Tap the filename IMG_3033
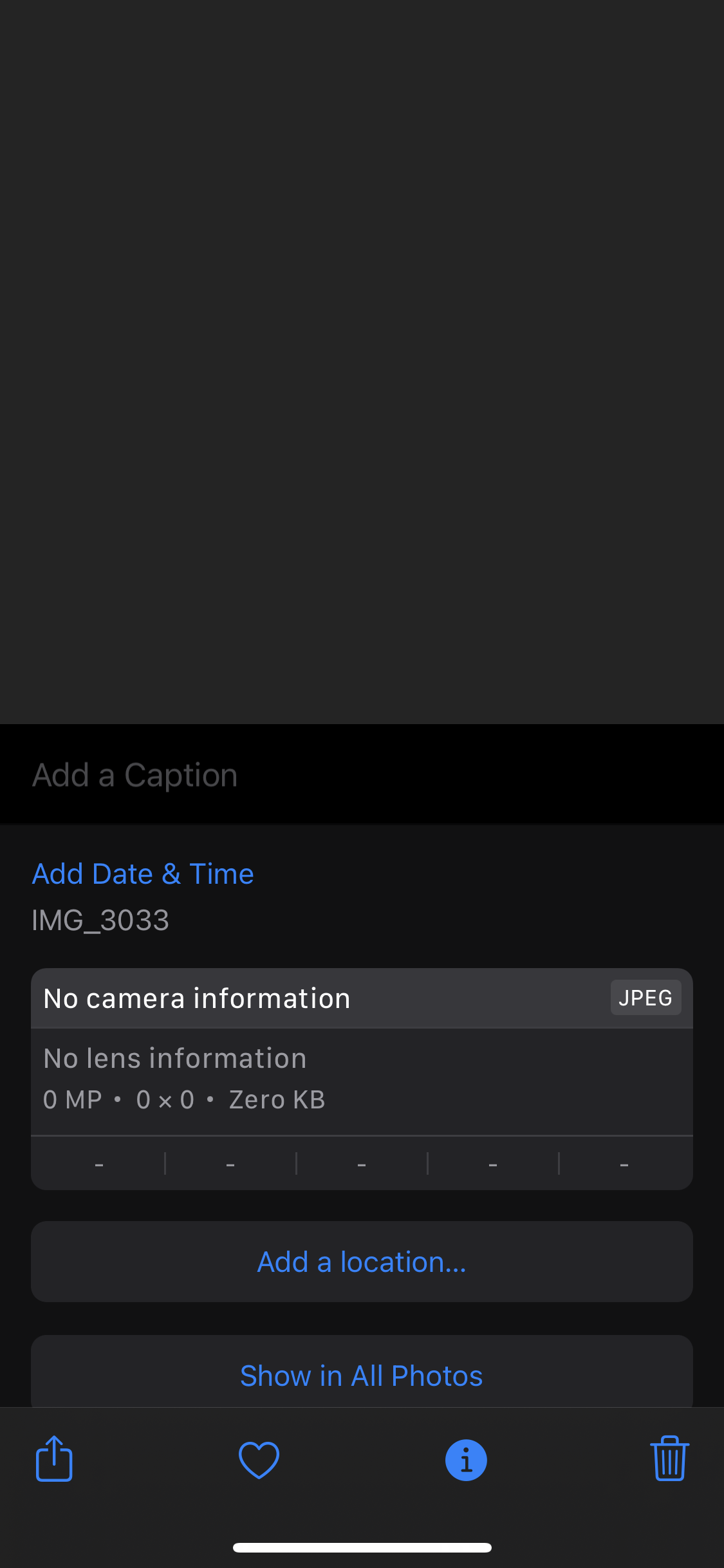 (x=100, y=920)
